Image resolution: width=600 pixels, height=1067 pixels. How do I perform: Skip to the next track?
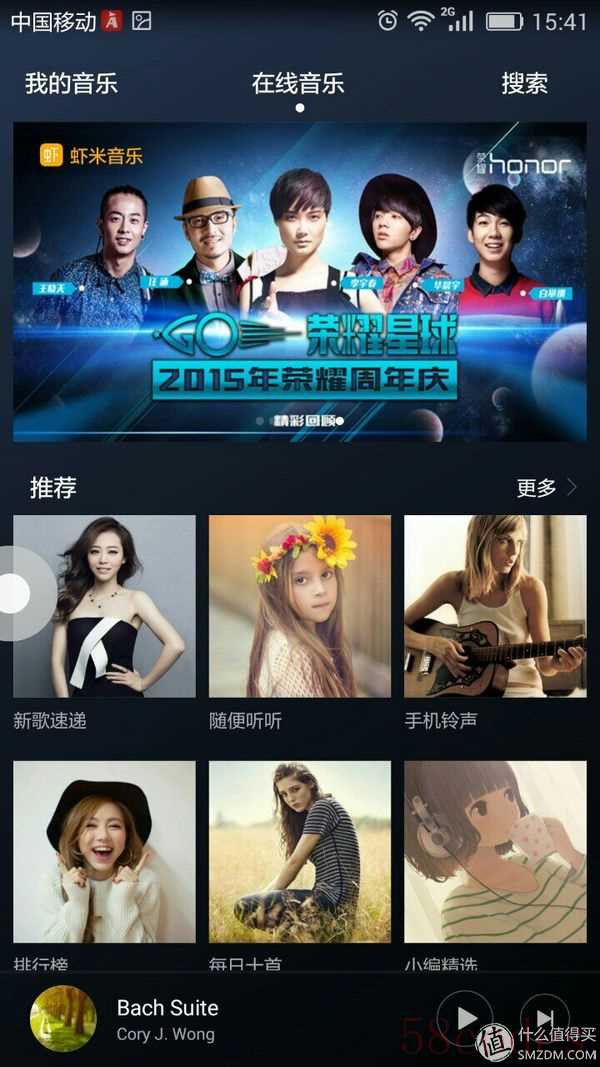[545, 1018]
